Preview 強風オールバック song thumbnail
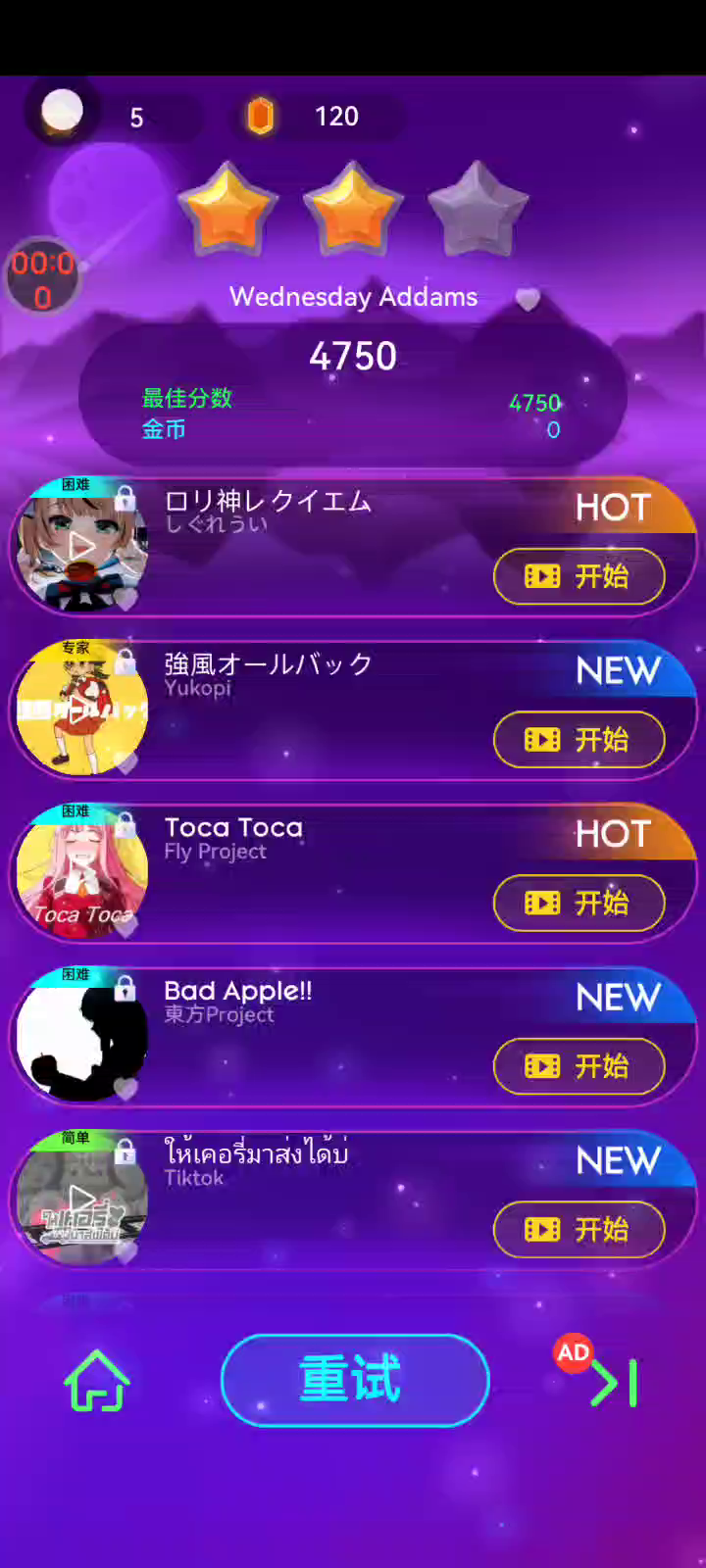Viewport: 706px width, 1568px height. pos(82,712)
